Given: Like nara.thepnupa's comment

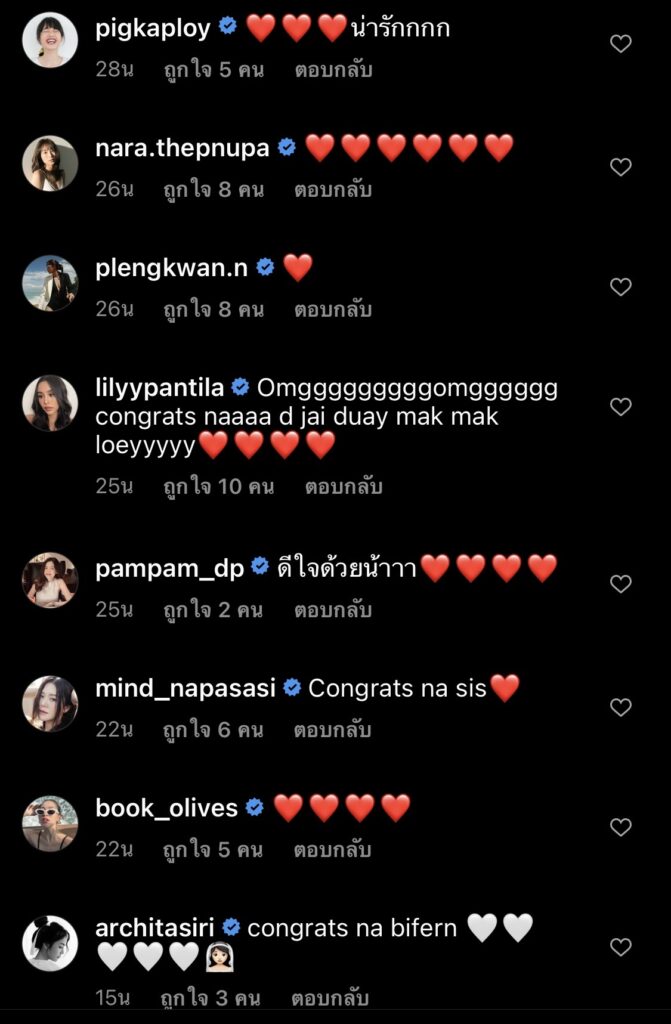Looking at the screenshot, I should pyautogui.click(x=621, y=167).
